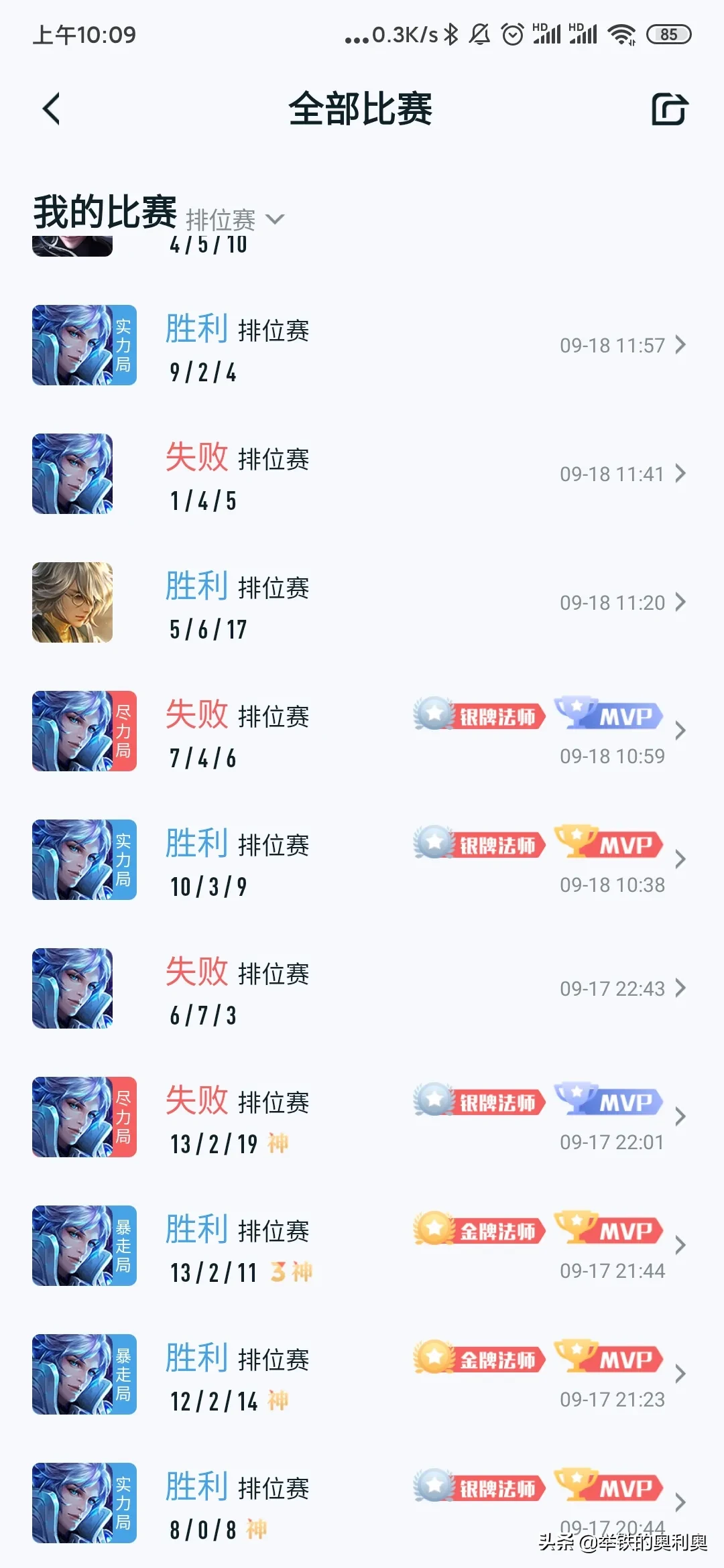Image resolution: width=724 pixels, height=1568 pixels.
Task: Expand the 排位赛 match type dropdown
Action: click(x=235, y=220)
